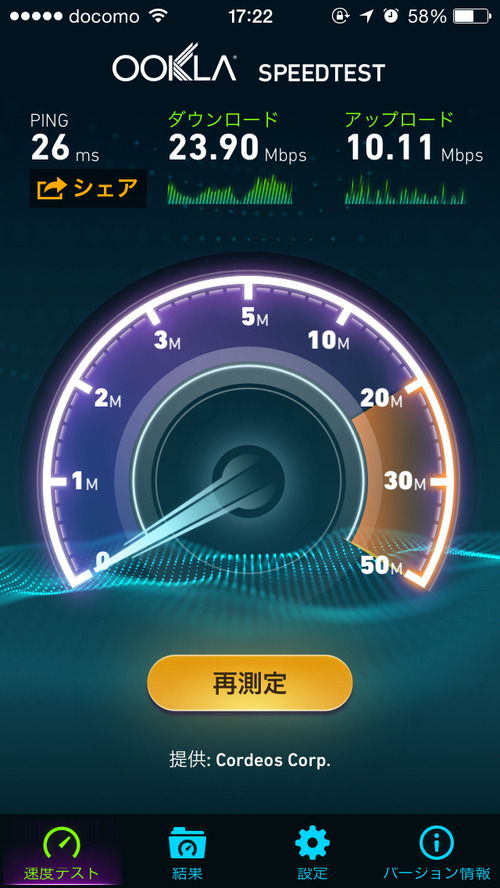Tap the シェア share button

click(x=88, y=188)
